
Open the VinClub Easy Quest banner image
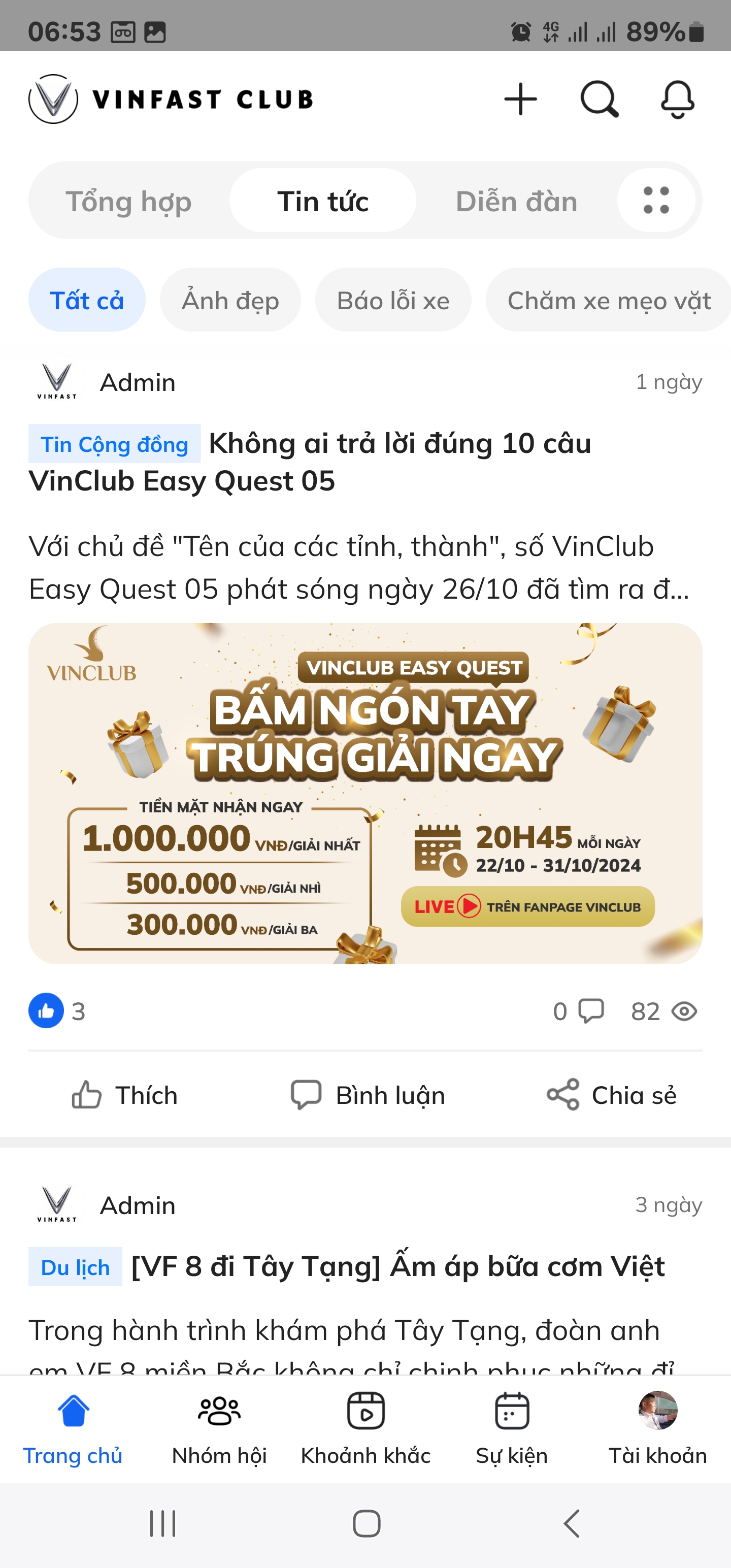pyautogui.click(x=365, y=793)
